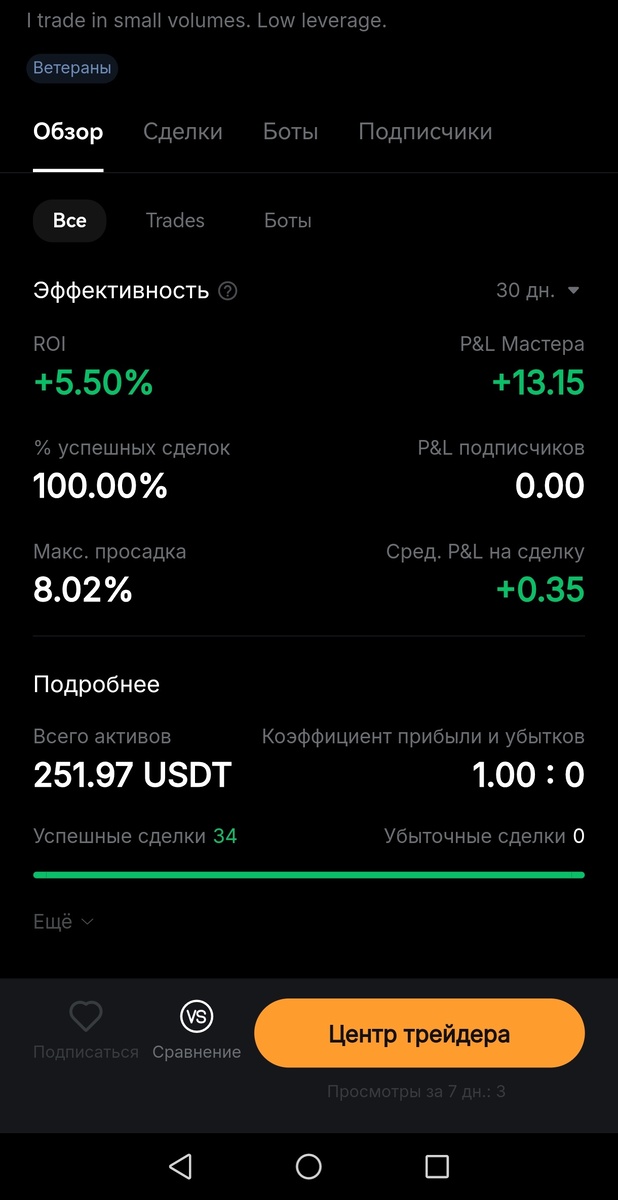This screenshot has height=1200, width=618.
Task: Filter by the Trades chip
Action: point(175,220)
